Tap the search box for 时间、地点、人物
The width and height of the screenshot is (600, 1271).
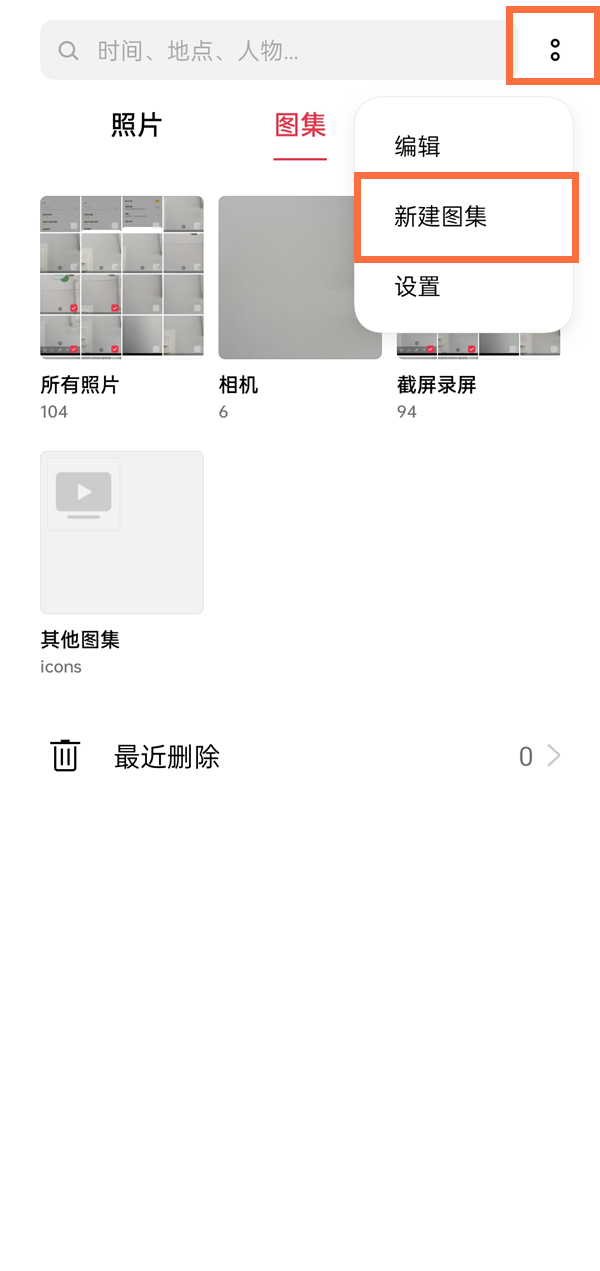pyautogui.click(x=270, y=50)
